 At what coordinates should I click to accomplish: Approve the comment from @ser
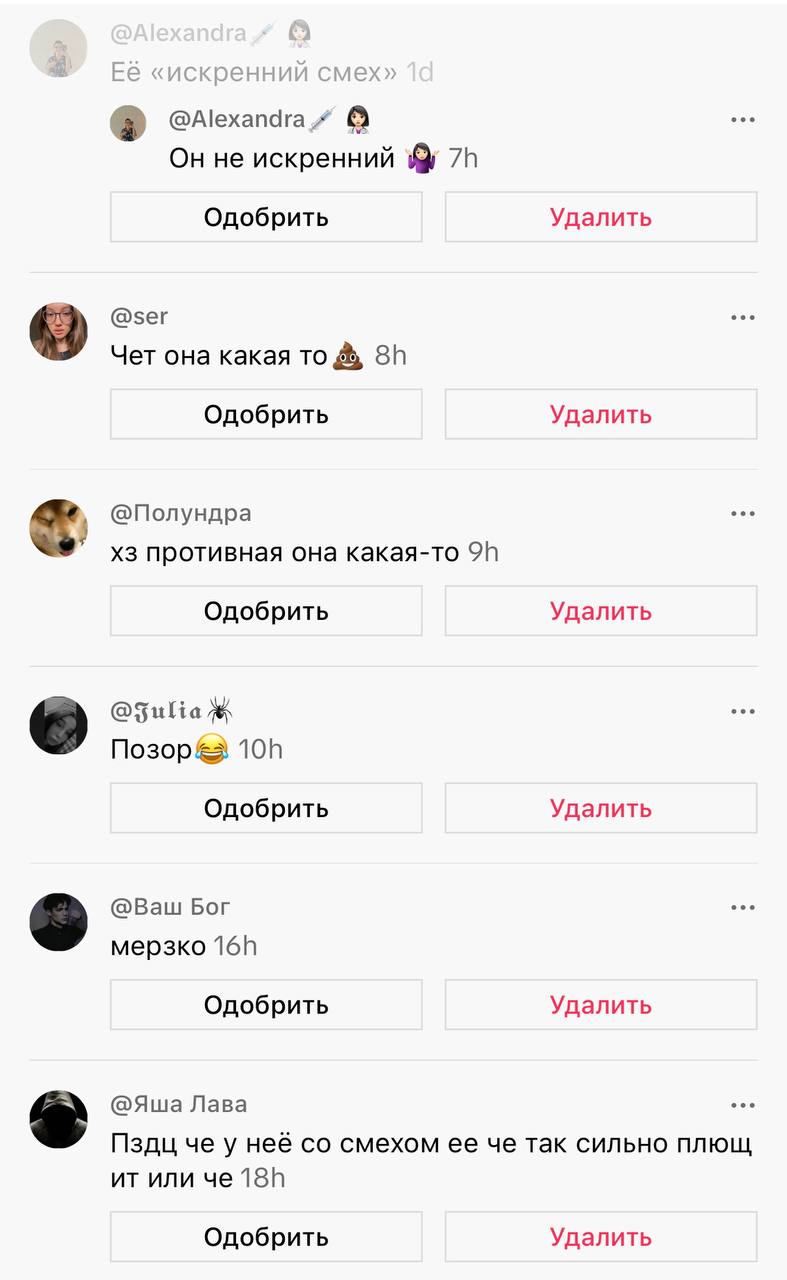pyautogui.click(x=266, y=414)
